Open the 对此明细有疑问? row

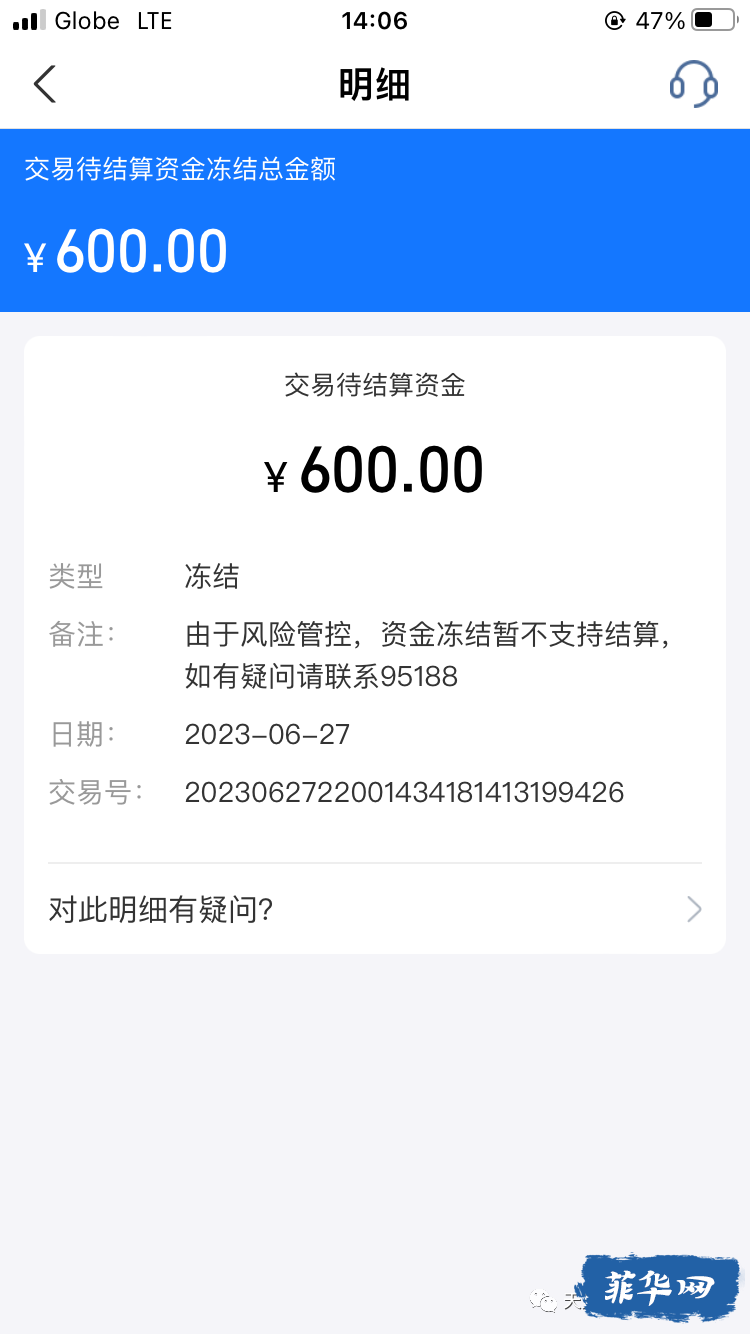[375, 909]
